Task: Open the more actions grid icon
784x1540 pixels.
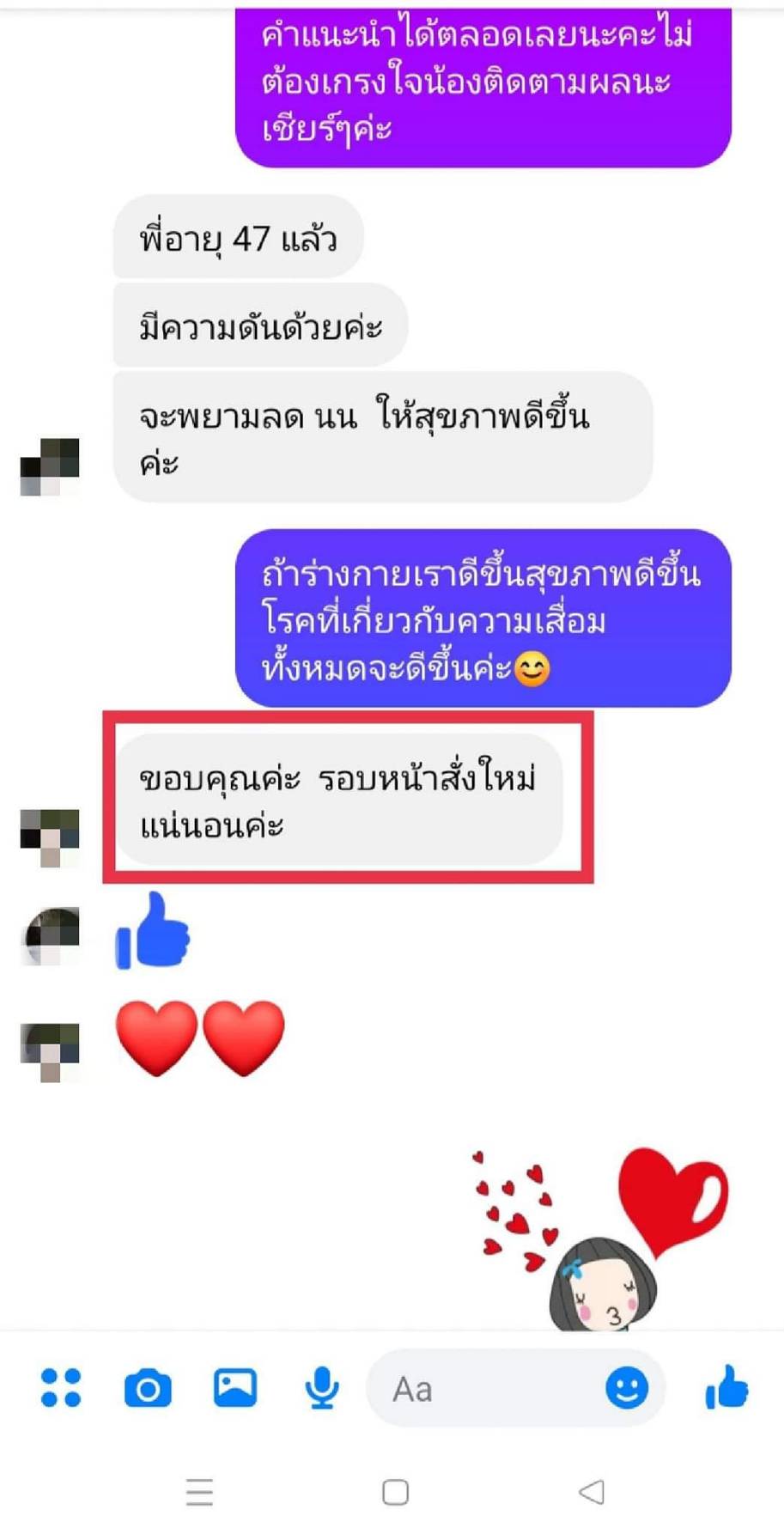Action: tap(61, 1387)
